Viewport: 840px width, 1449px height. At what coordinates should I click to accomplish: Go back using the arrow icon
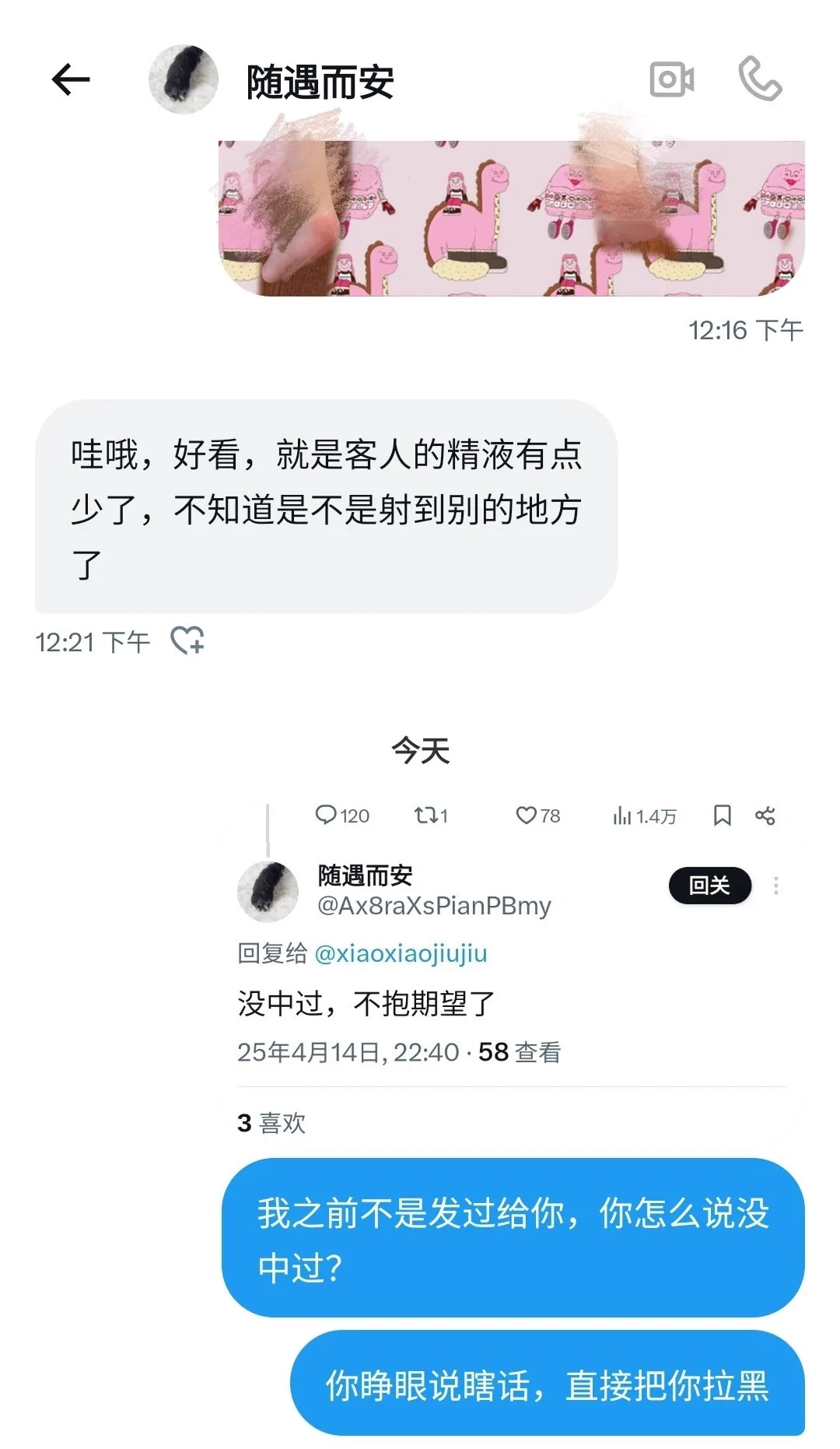71,79
